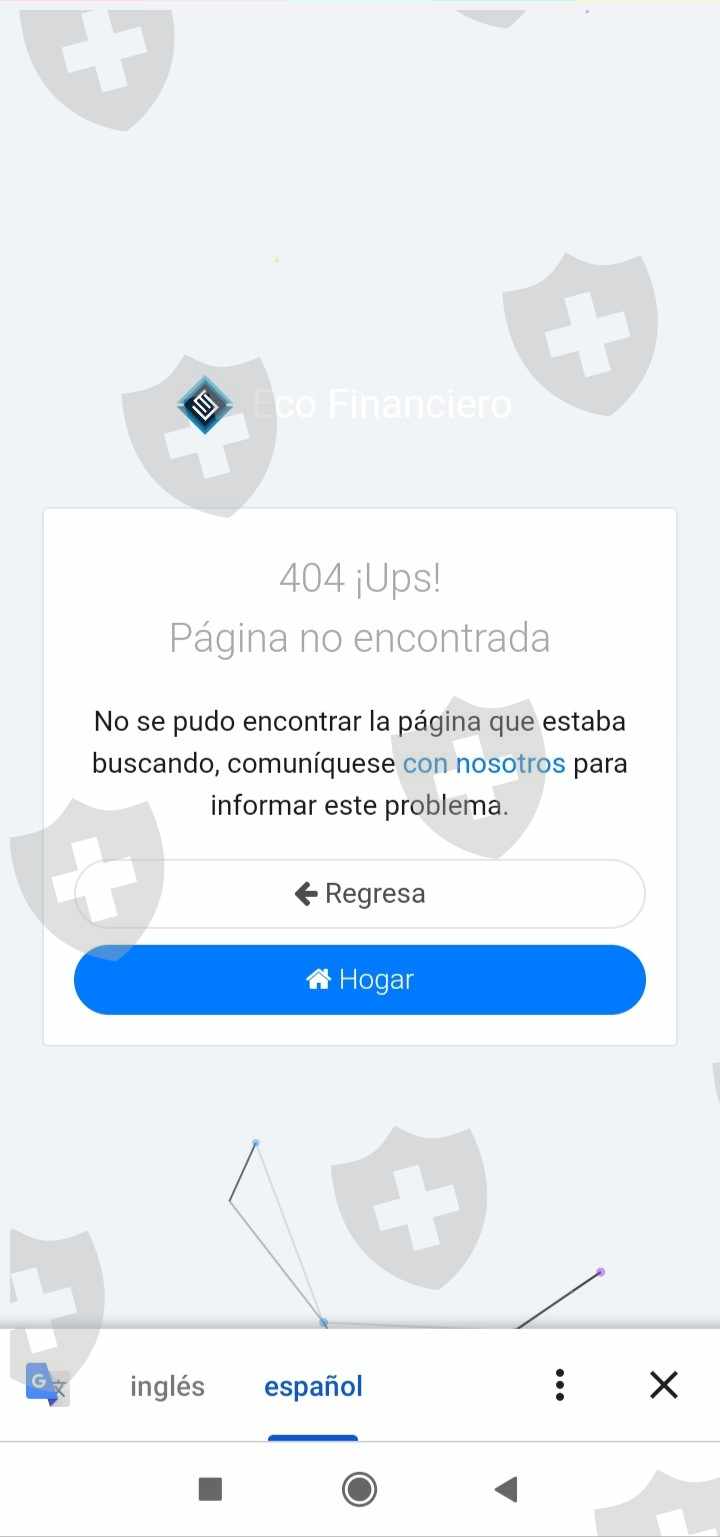
Task: Go to the device home screen
Action: click(360, 1490)
